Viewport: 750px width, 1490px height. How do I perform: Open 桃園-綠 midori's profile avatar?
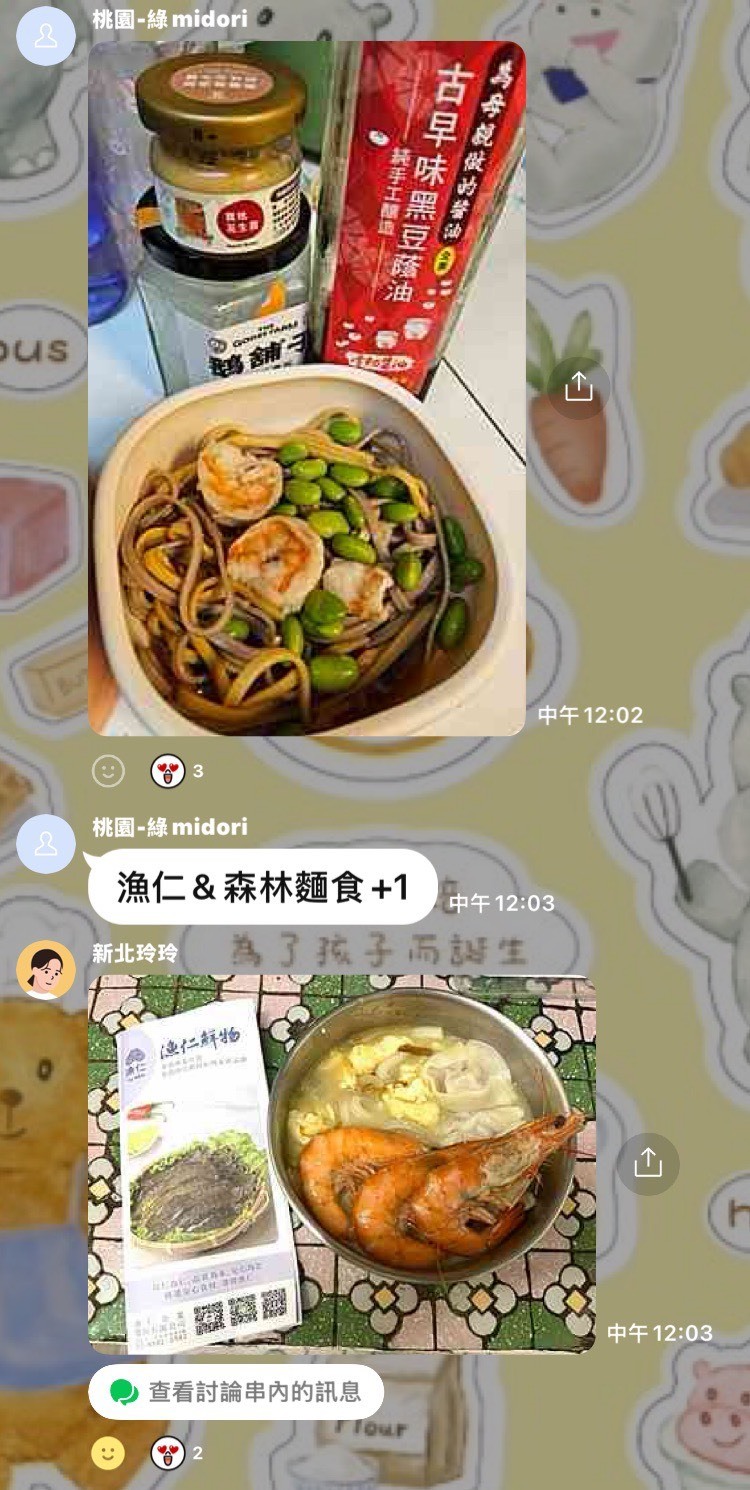point(46,35)
